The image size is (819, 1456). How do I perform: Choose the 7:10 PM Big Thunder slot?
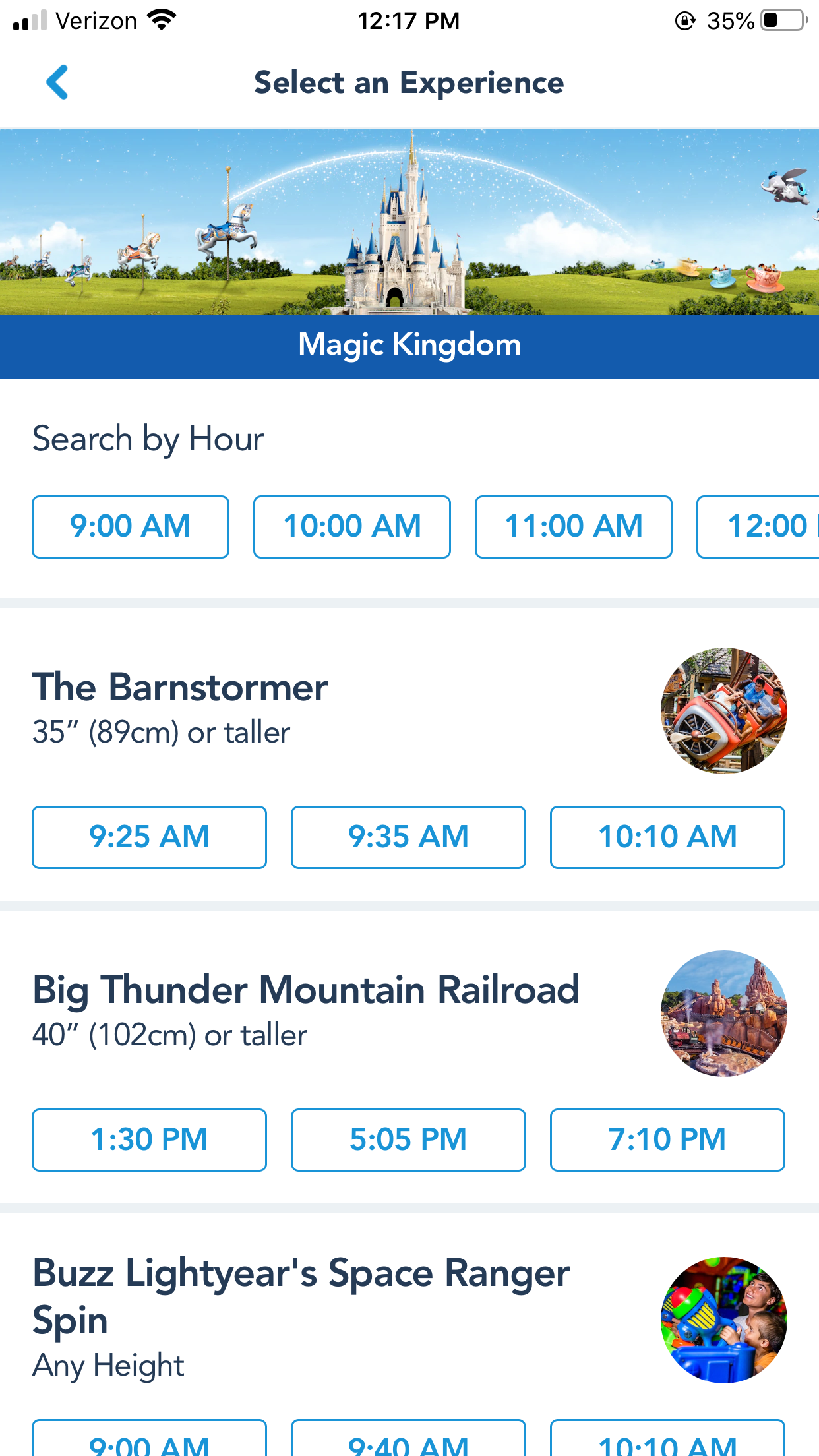point(667,1140)
